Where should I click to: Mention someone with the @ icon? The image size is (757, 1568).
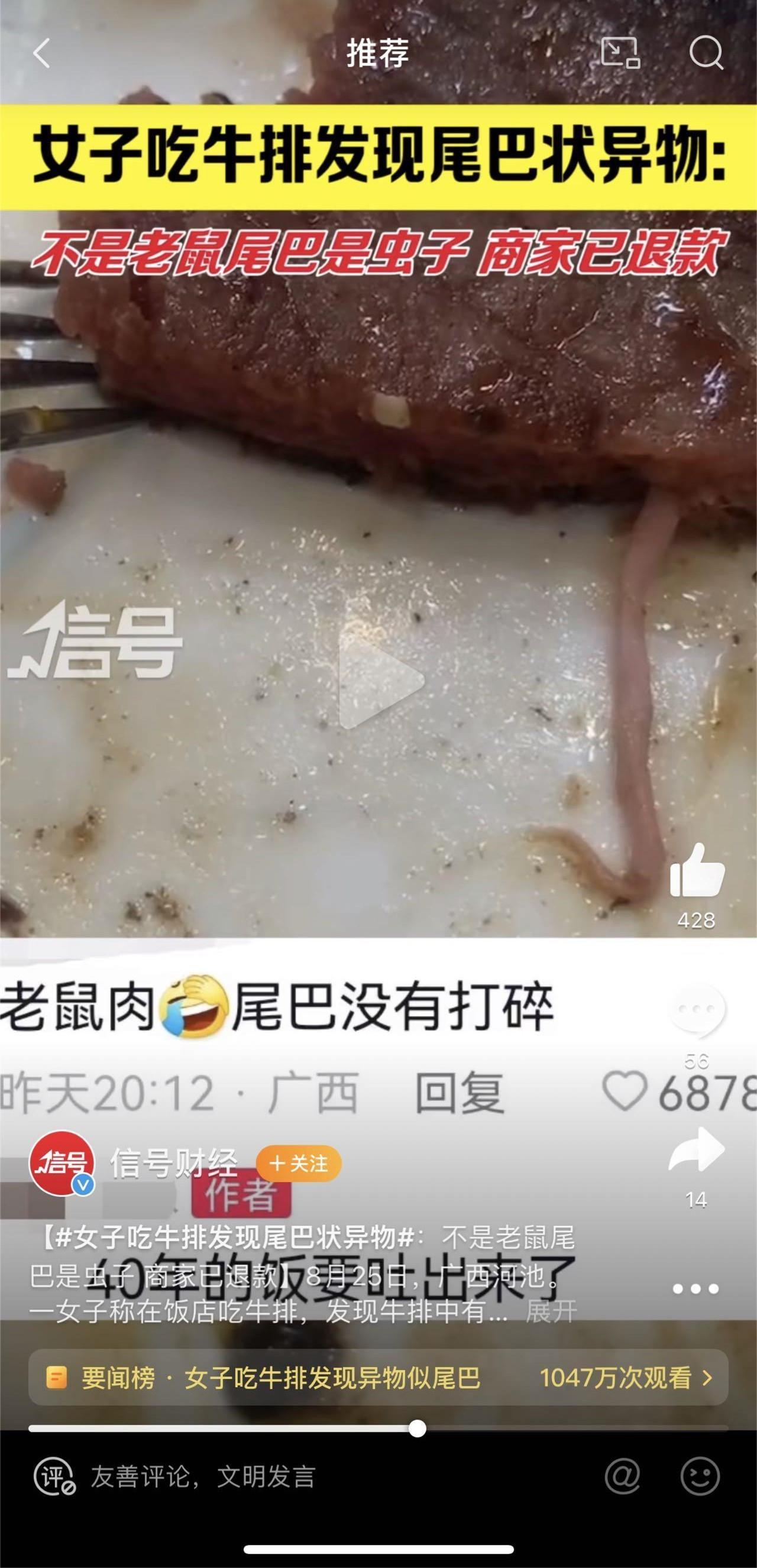(x=622, y=1476)
